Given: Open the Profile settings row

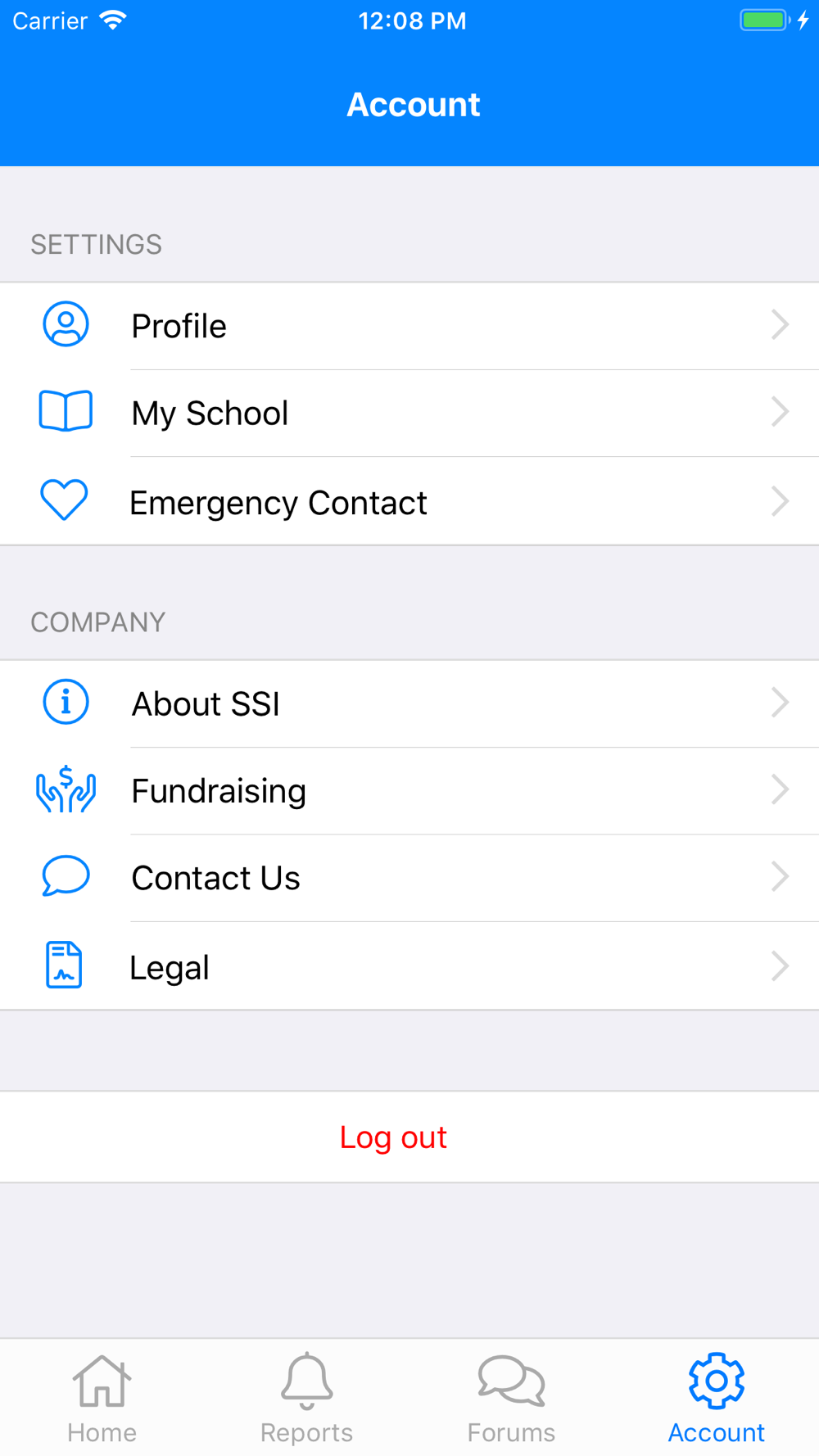Looking at the screenshot, I should click(x=409, y=326).
